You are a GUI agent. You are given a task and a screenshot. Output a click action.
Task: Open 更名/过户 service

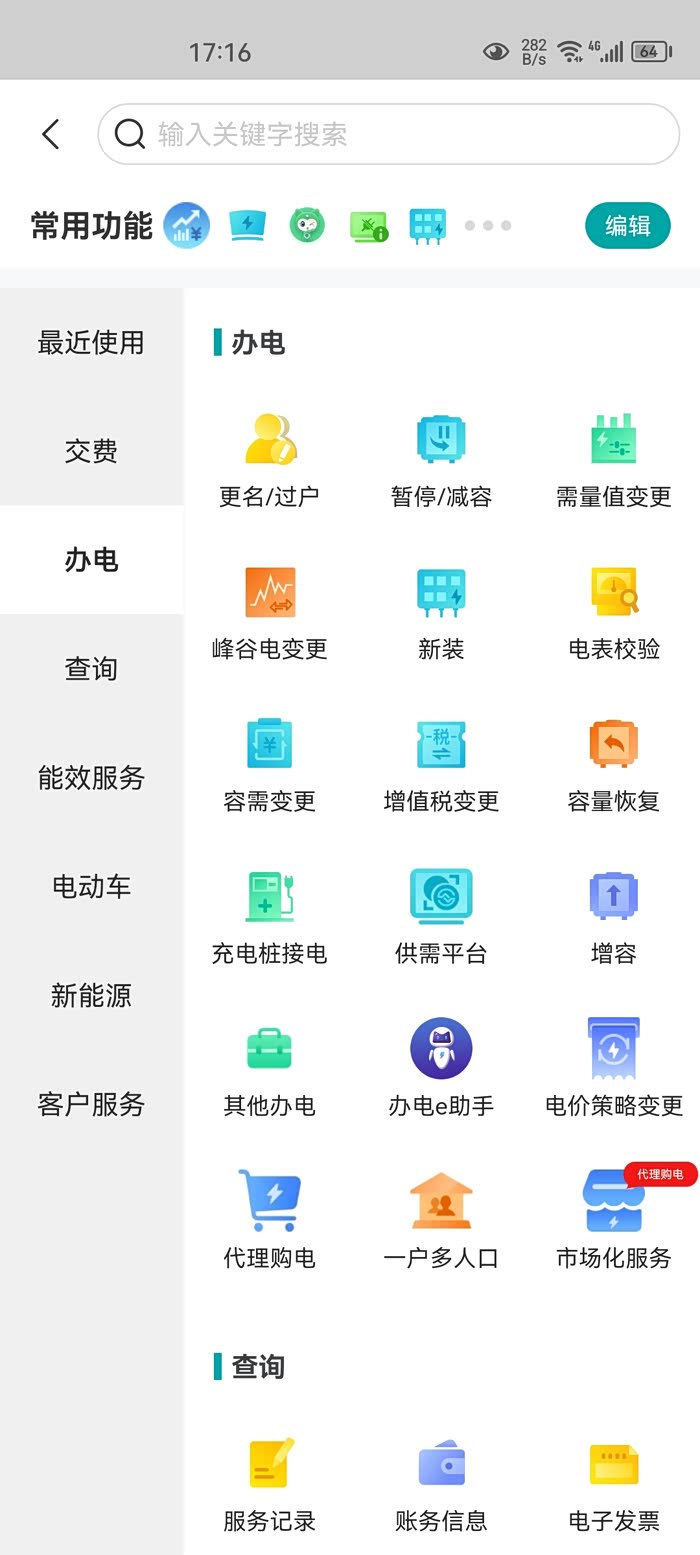[x=270, y=459]
